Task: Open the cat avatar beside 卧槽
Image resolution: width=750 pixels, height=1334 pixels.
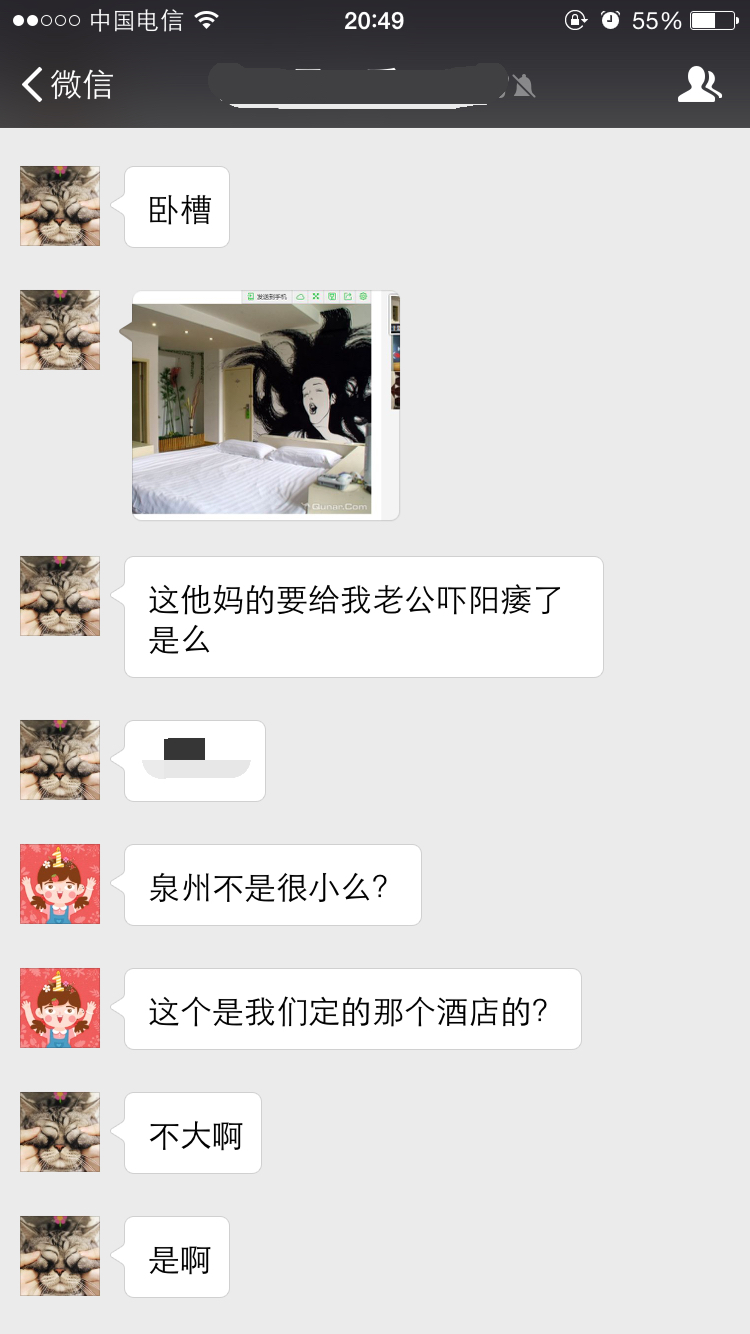Action: [60, 206]
